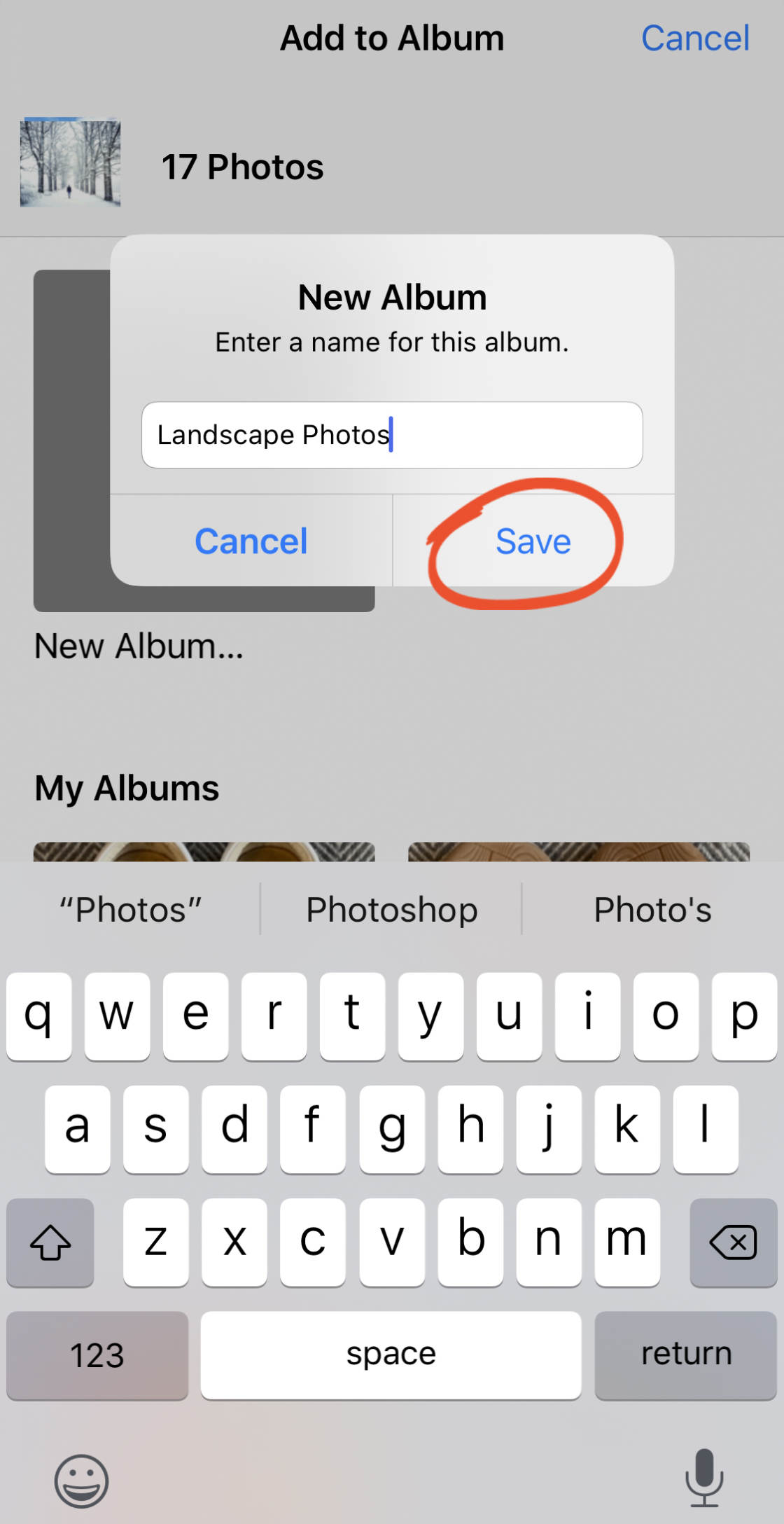Tap the space bar
784x1524 pixels.
(391, 1355)
